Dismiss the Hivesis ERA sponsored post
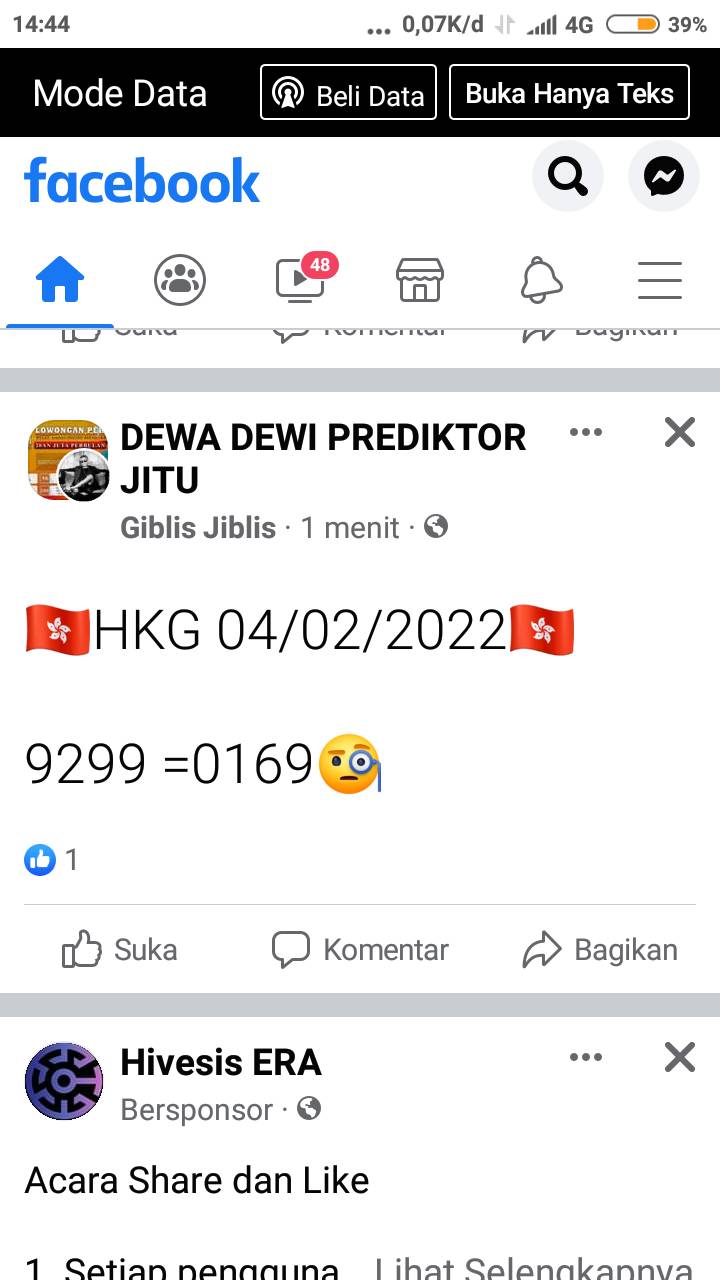The width and height of the screenshot is (720, 1280). click(x=680, y=1057)
